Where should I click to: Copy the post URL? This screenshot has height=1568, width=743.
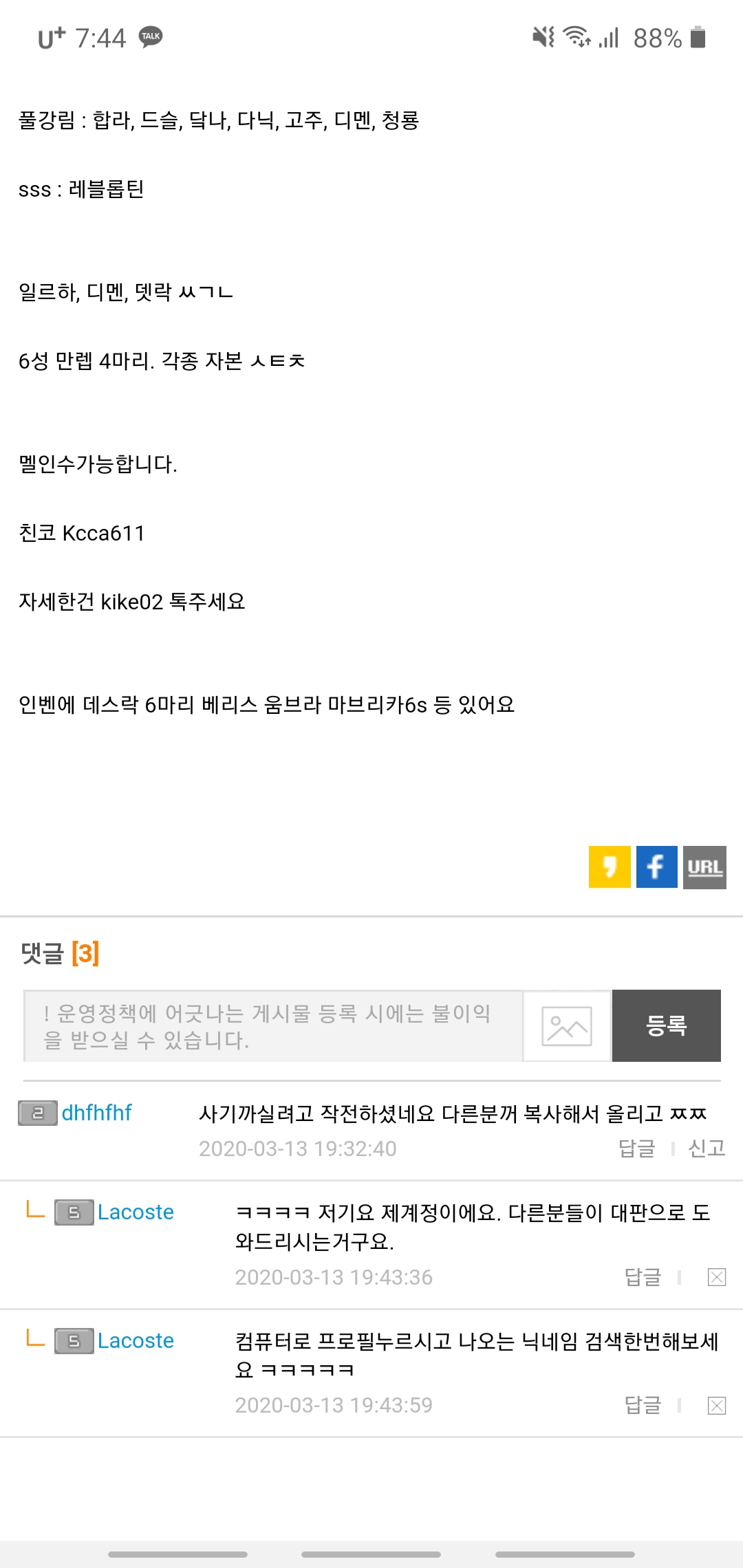point(704,867)
